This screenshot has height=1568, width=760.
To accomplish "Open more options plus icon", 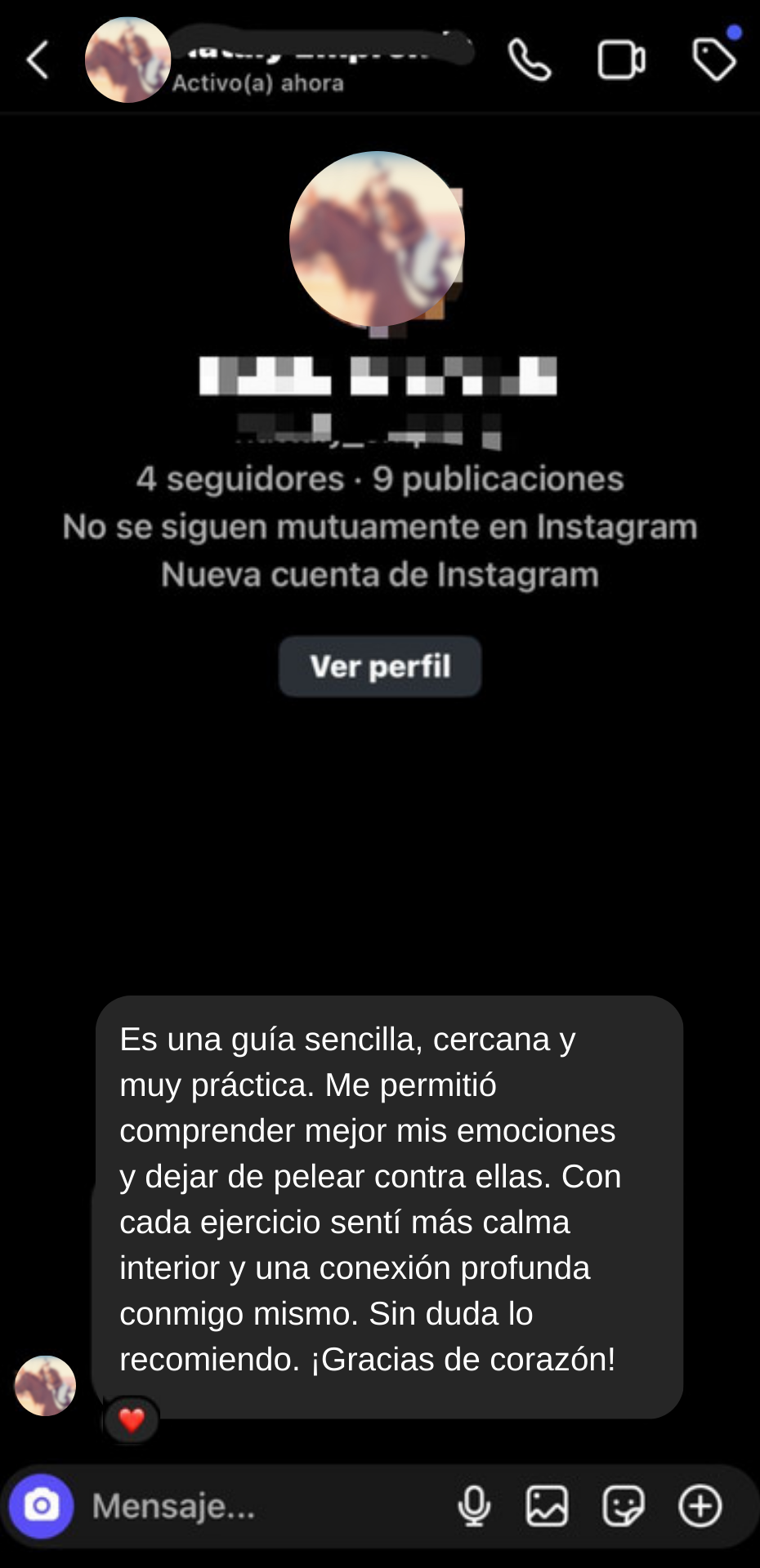I will (x=700, y=1506).
